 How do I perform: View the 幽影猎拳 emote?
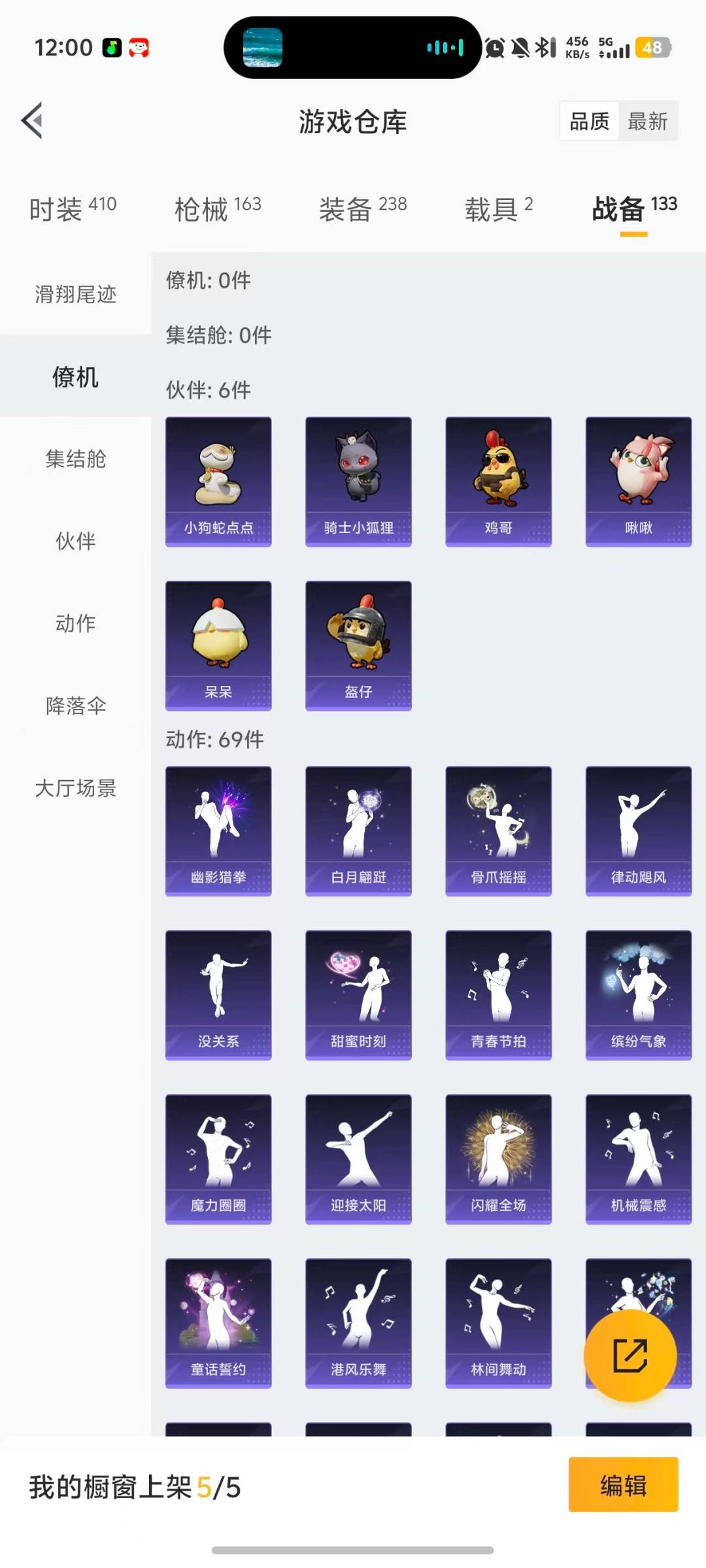click(218, 830)
